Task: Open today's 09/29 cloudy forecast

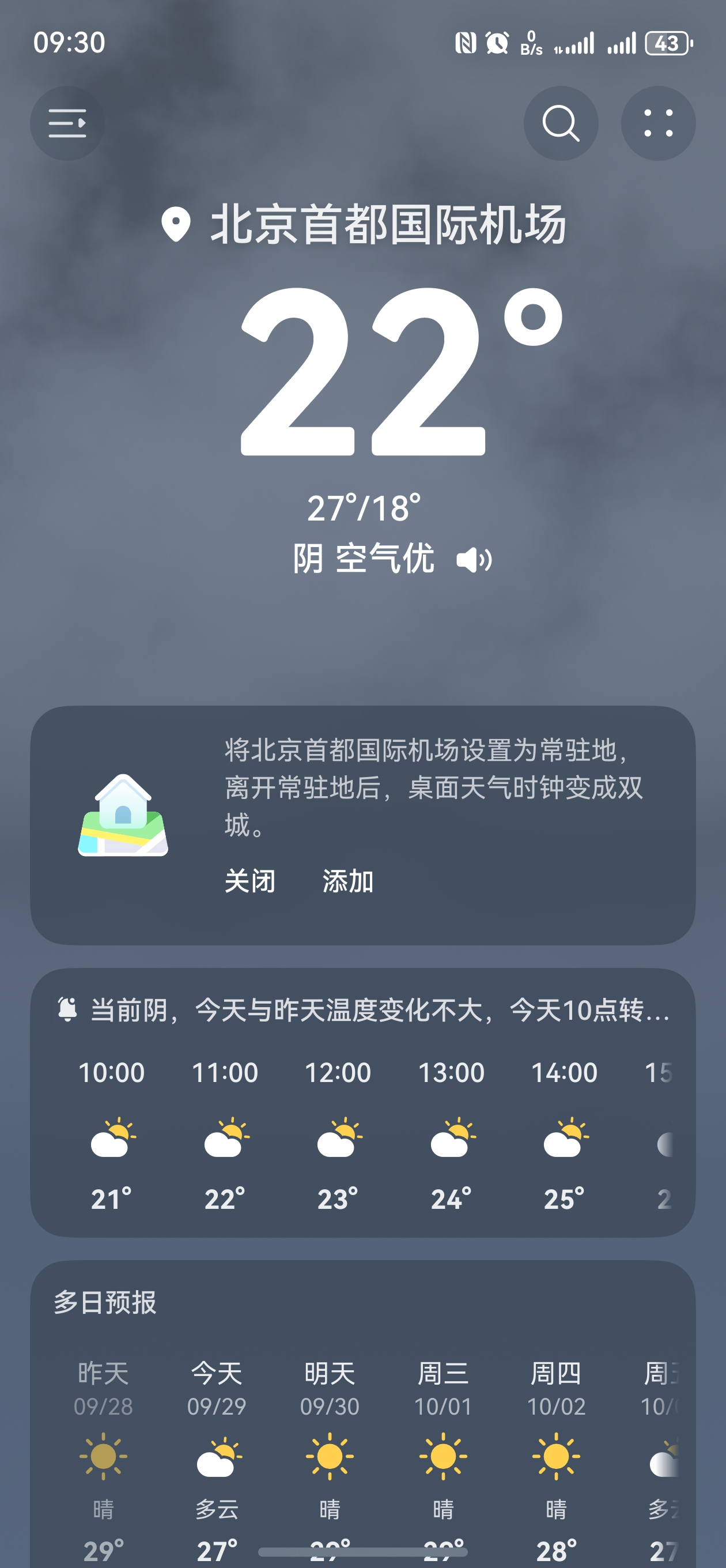Action: [217, 1455]
